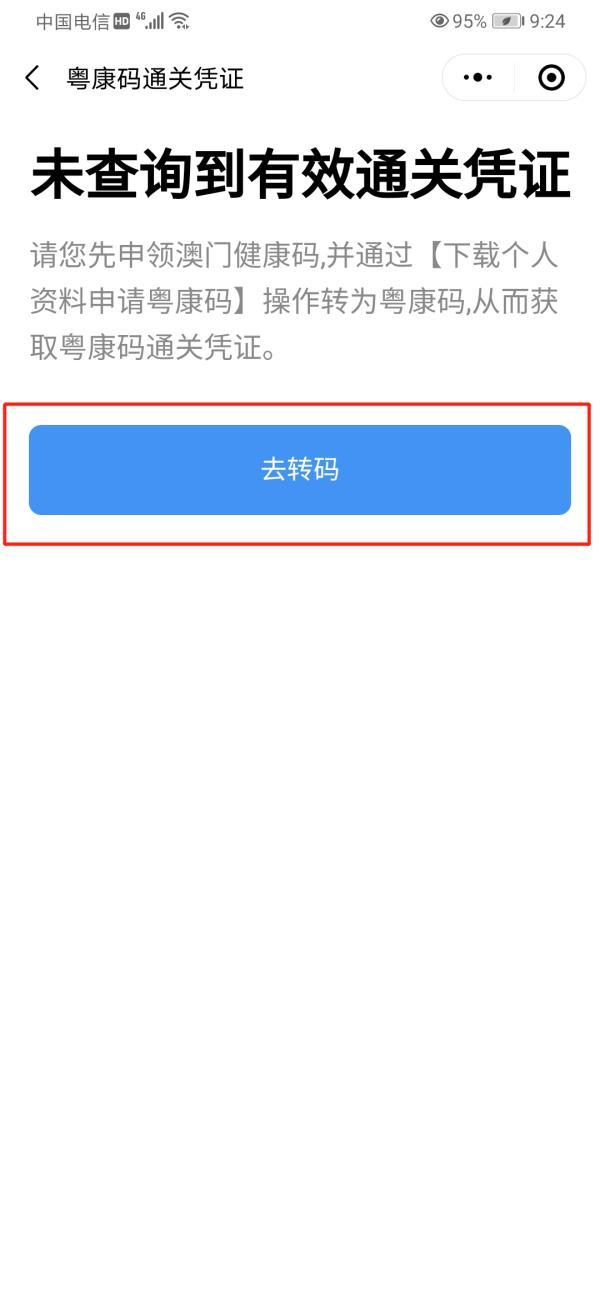
Task: Close the mini program via circle icon
Action: coord(551,78)
